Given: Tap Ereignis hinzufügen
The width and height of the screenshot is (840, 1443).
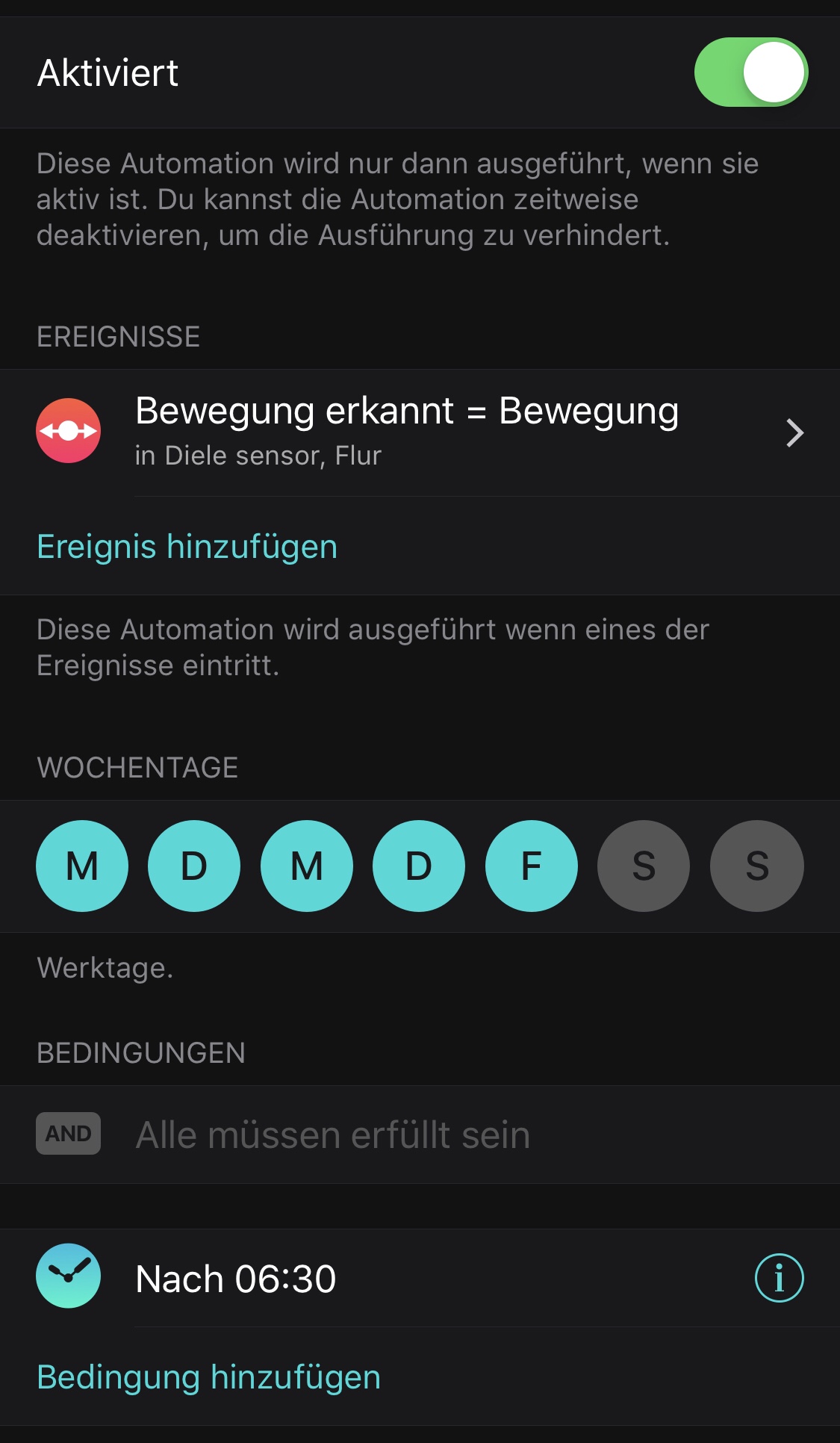Looking at the screenshot, I should tap(187, 547).
